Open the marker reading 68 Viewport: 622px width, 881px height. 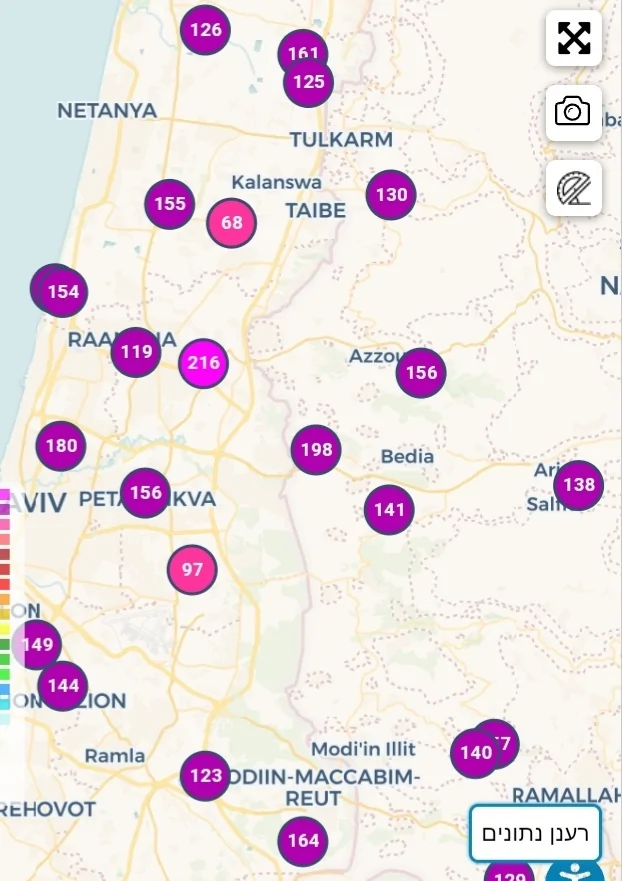pos(232,222)
